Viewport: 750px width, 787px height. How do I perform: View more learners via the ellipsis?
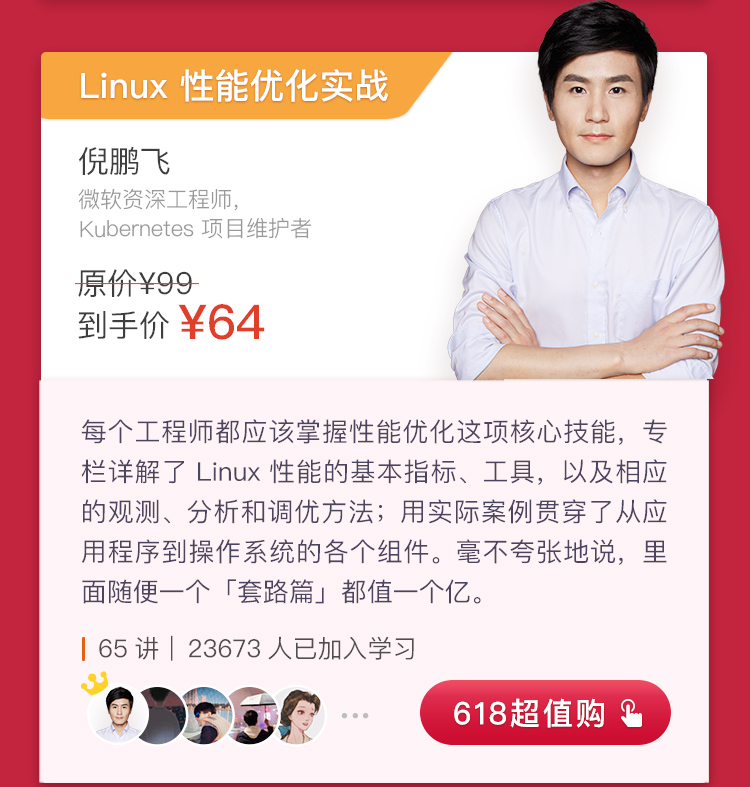(x=355, y=716)
